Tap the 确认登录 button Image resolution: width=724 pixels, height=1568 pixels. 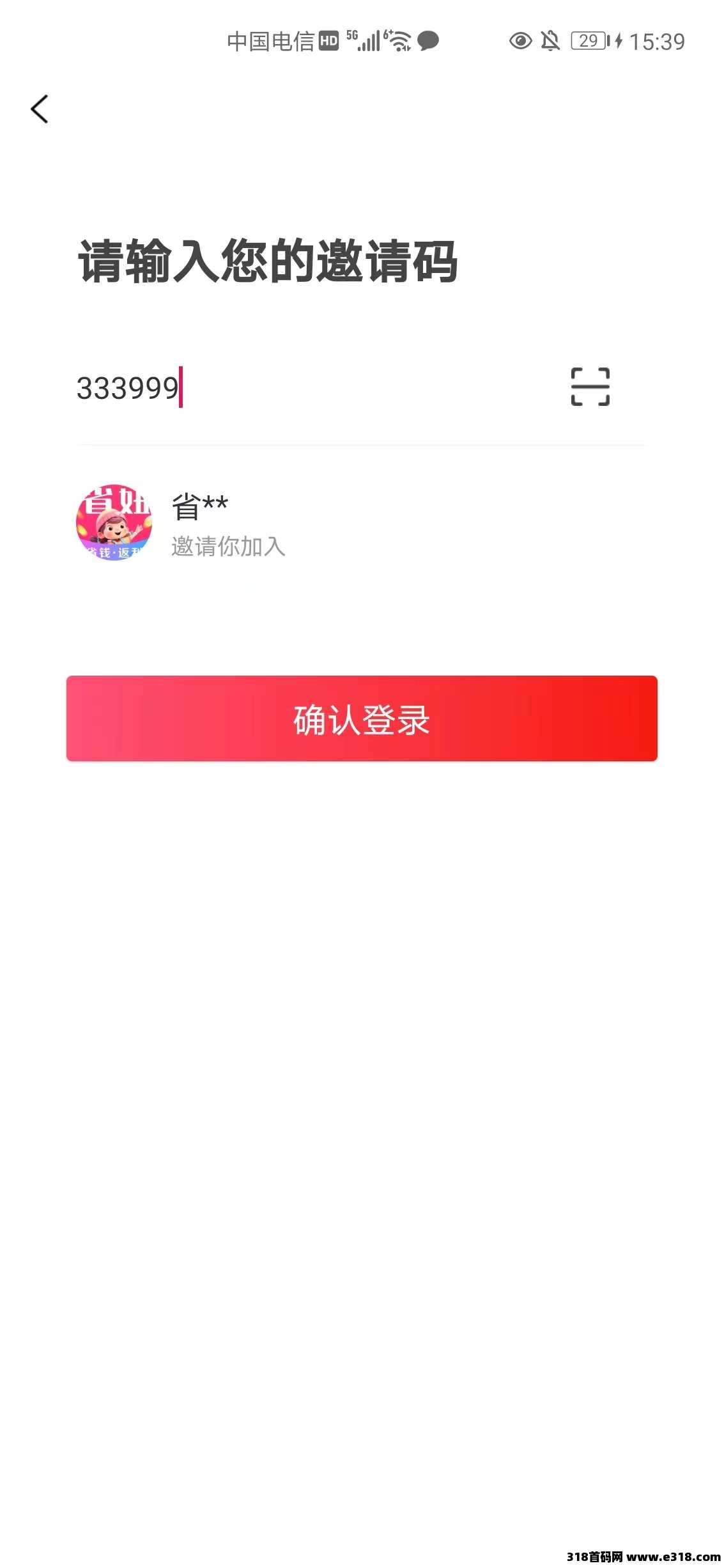[362, 718]
